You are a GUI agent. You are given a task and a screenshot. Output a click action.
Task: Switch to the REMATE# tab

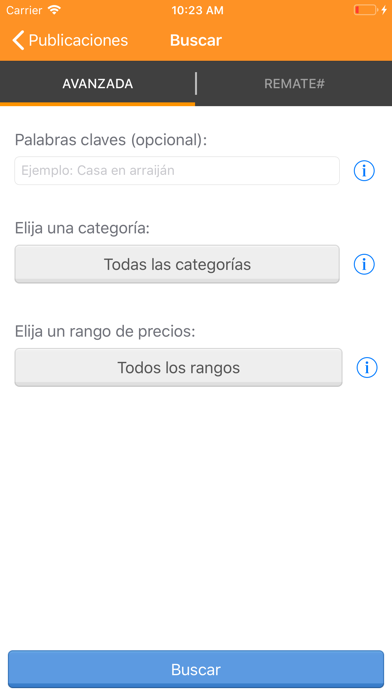[294, 83]
